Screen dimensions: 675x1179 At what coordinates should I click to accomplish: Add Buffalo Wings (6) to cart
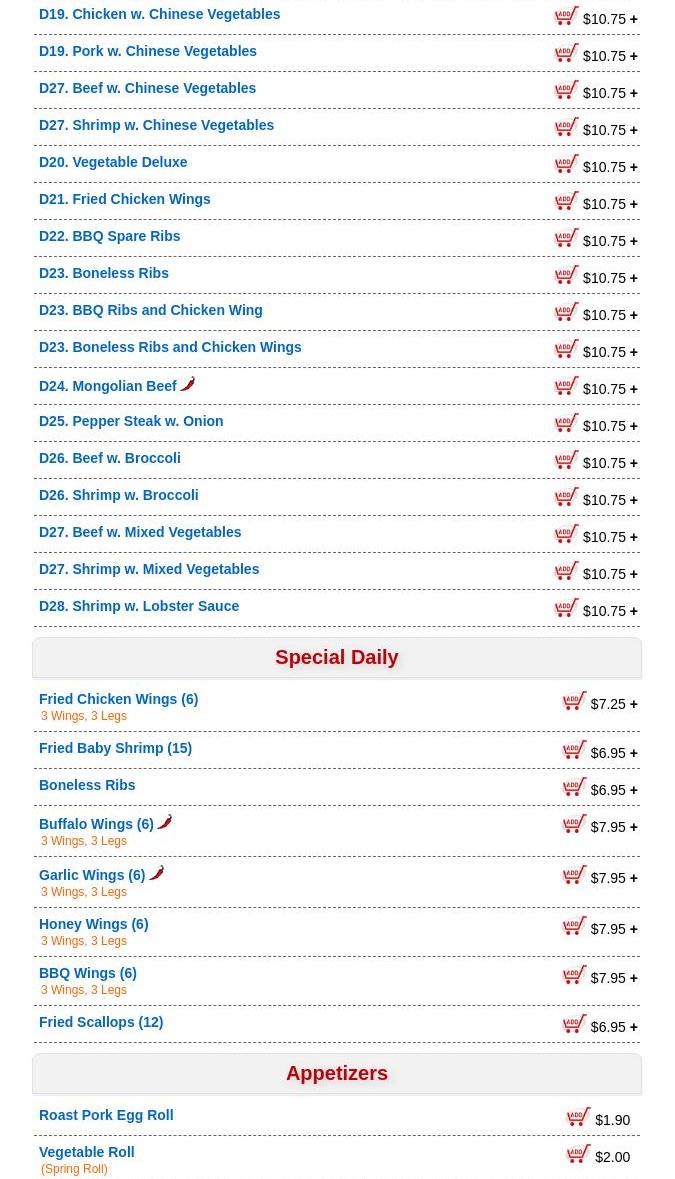coord(575,825)
